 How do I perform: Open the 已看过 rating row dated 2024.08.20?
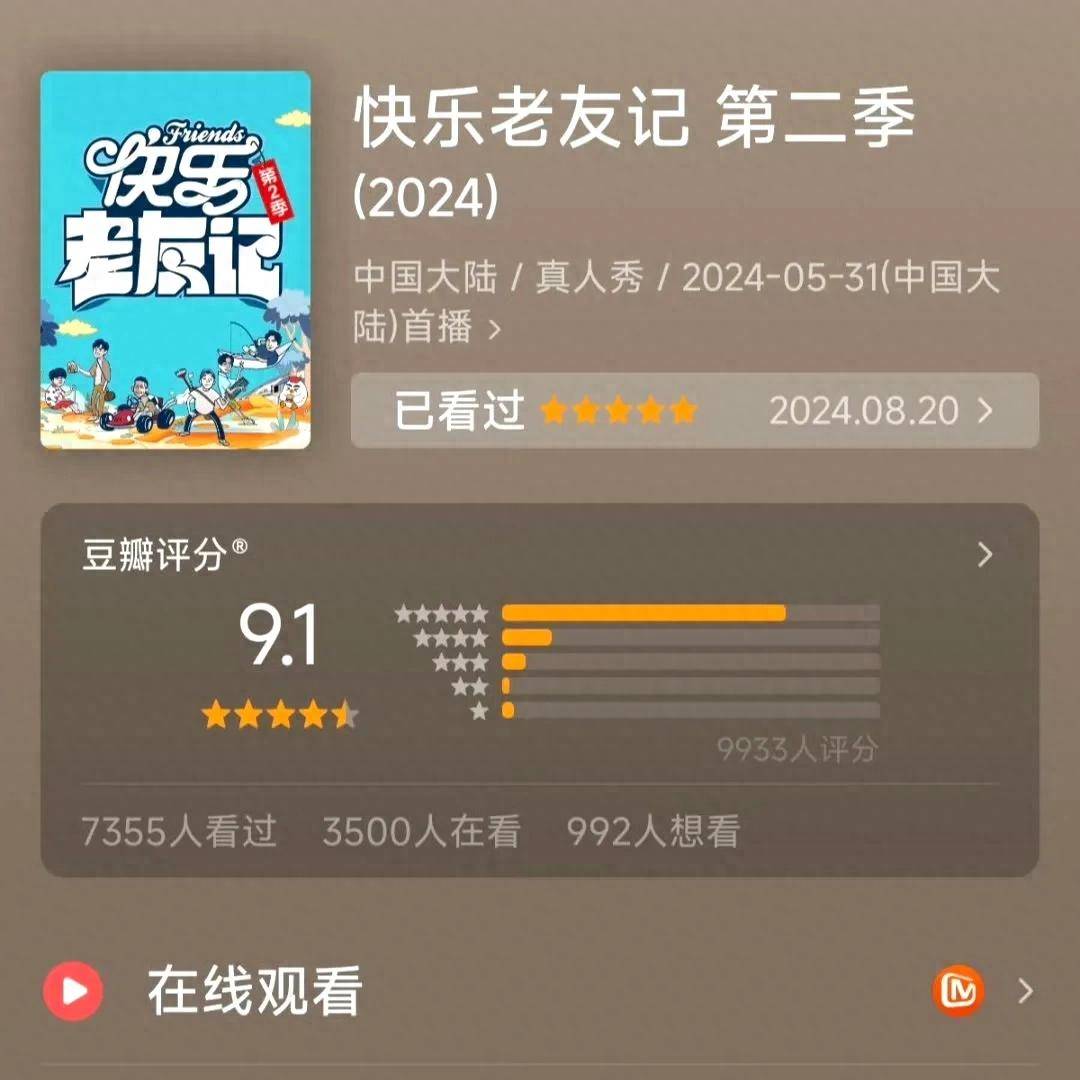(x=694, y=411)
